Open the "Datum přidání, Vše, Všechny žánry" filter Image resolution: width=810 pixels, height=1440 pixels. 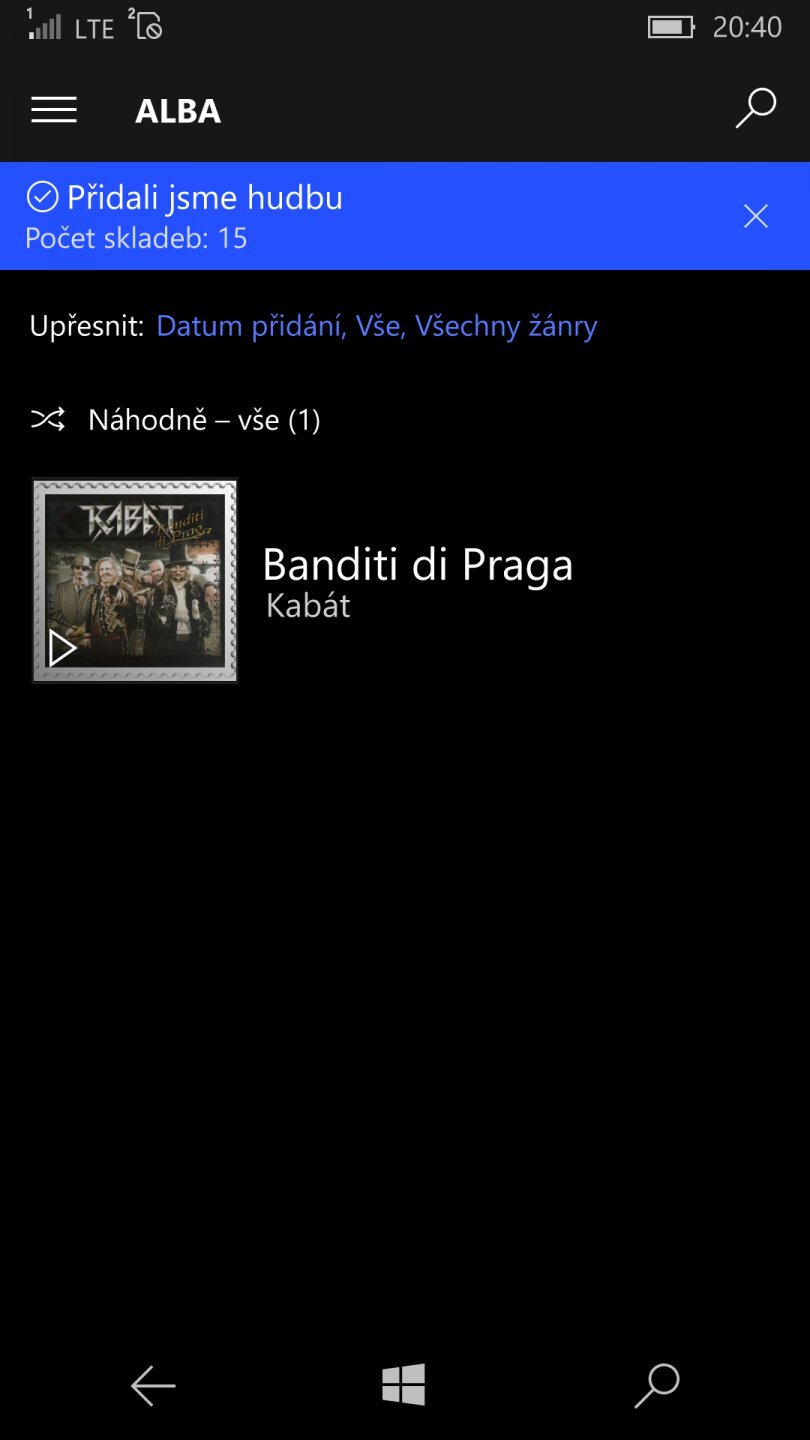[x=376, y=326]
